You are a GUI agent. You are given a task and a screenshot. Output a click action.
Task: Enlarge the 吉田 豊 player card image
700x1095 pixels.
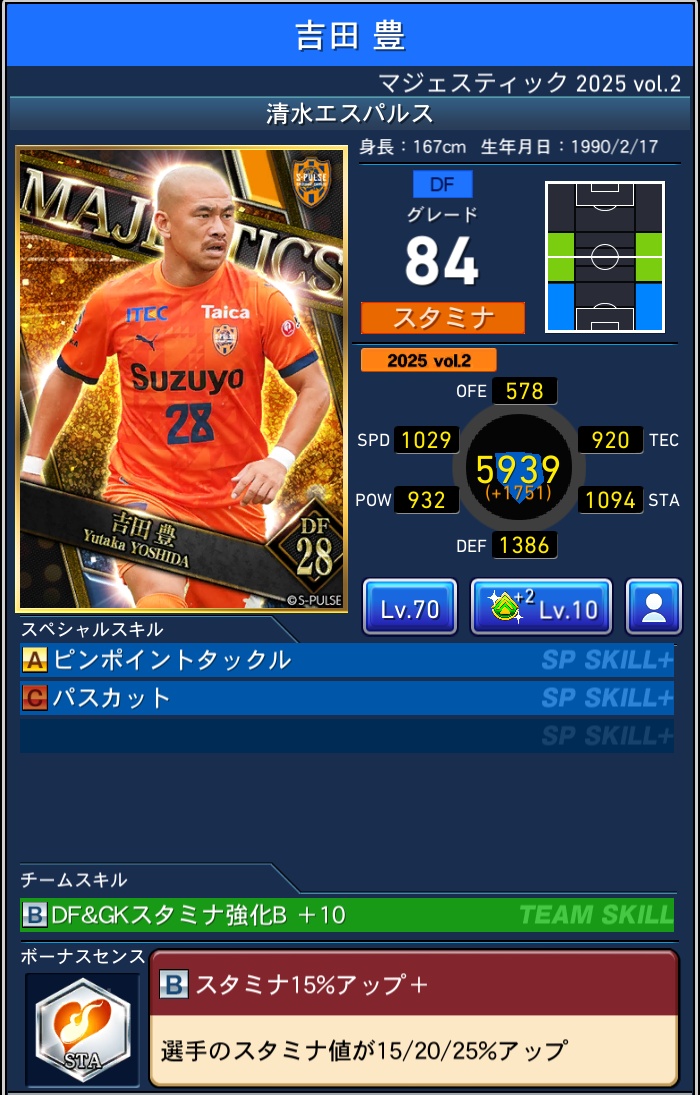[x=181, y=379]
